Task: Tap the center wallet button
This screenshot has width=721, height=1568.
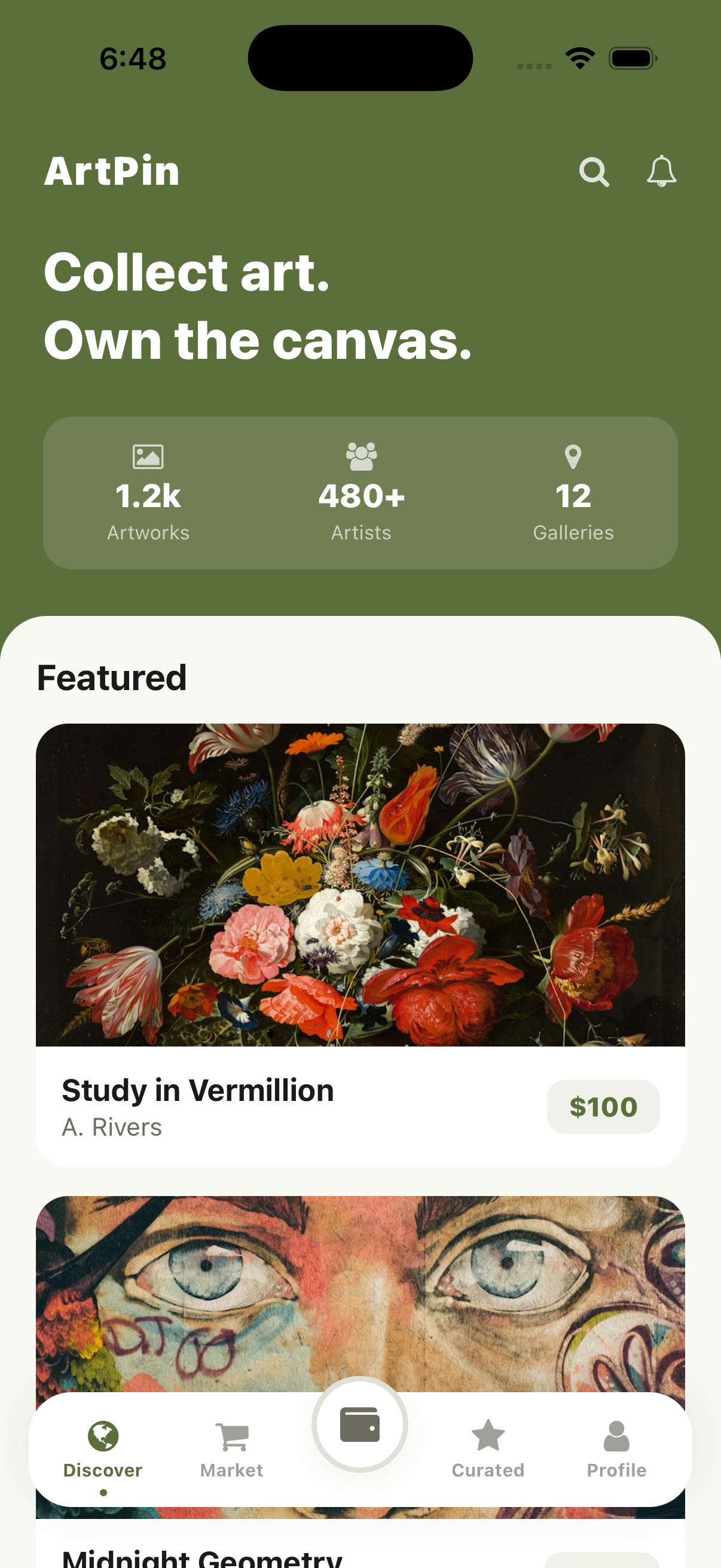Action: [x=360, y=1425]
